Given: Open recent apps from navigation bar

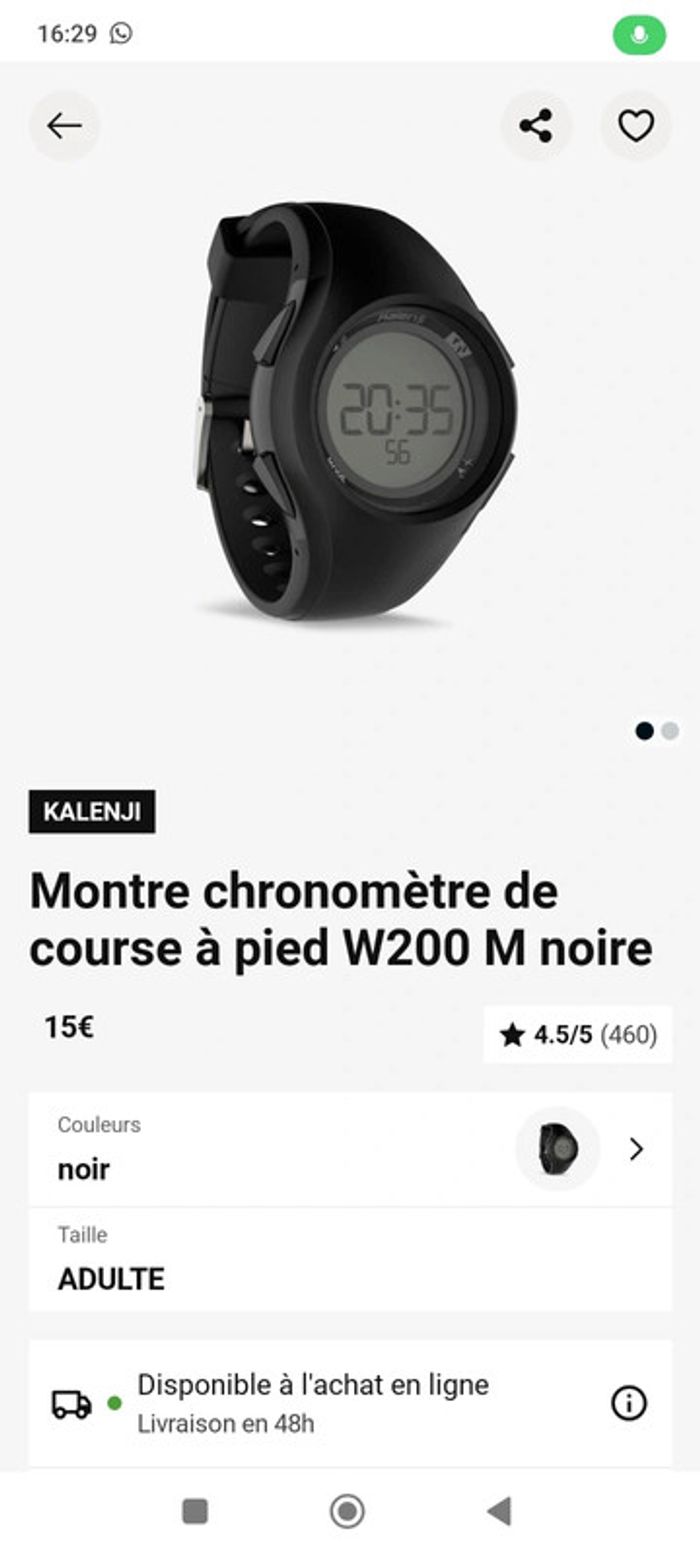Looking at the screenshot, I should [195, 1511].
